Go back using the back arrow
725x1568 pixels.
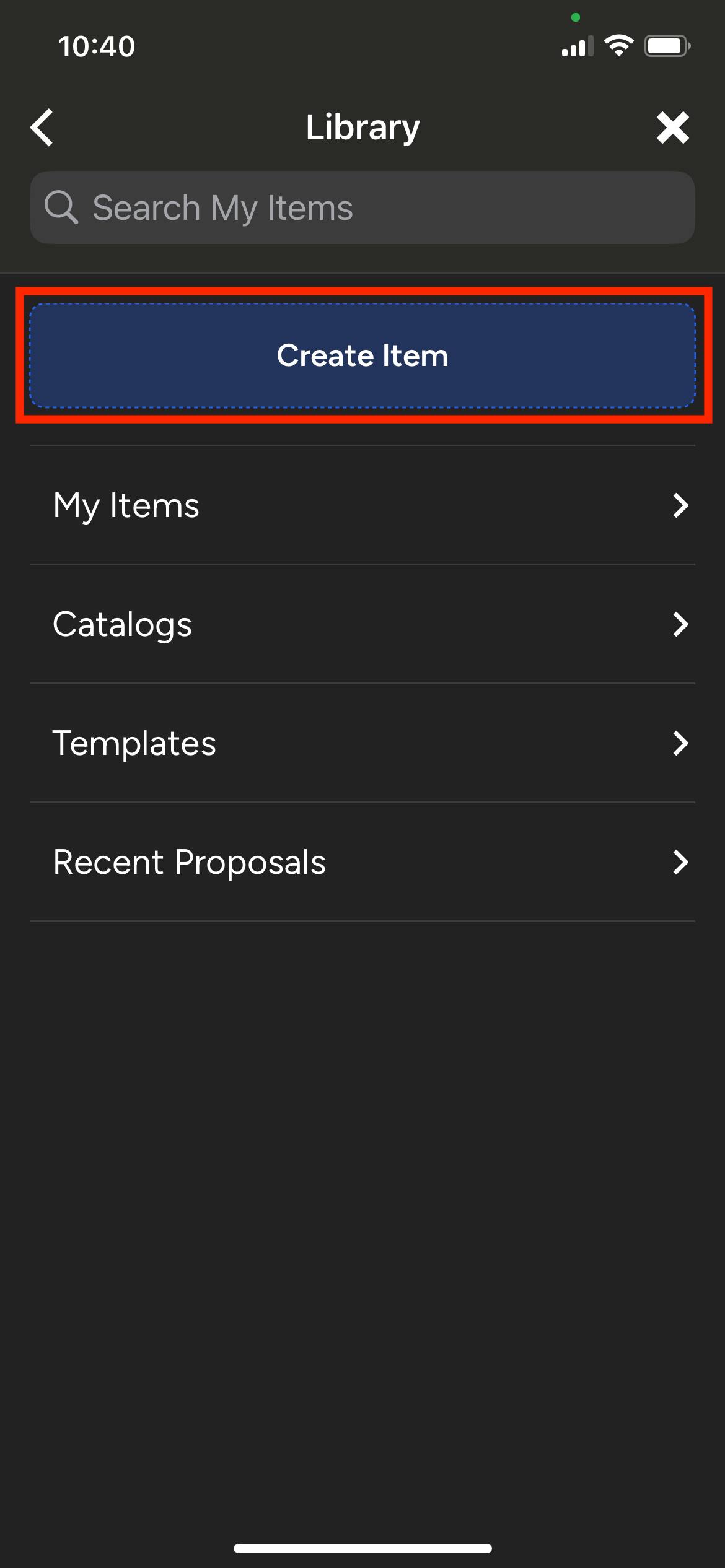[42, 128]
